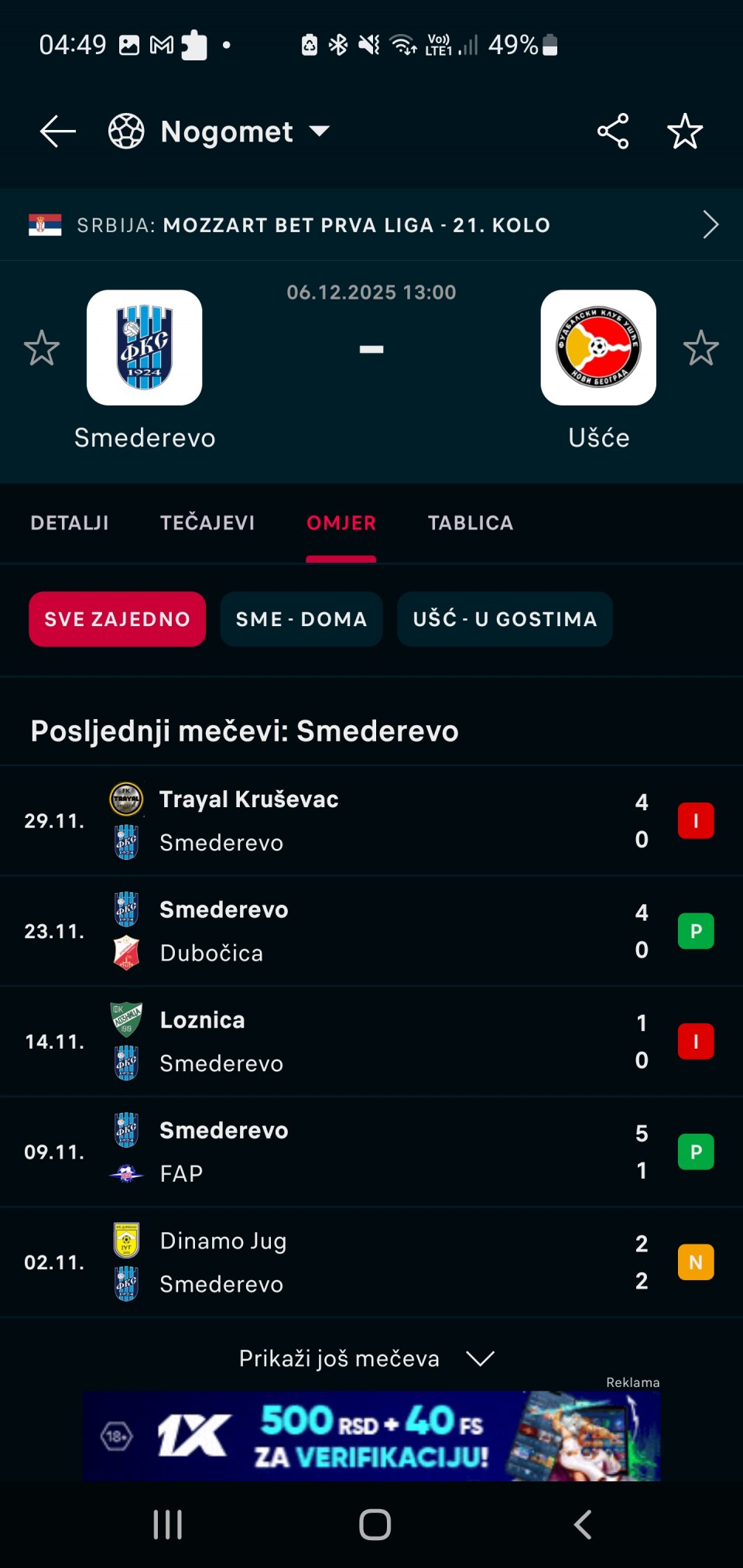Open the Ušće team logo
The width and height of the screenshot is (743, 1568).
click(598, 347)
